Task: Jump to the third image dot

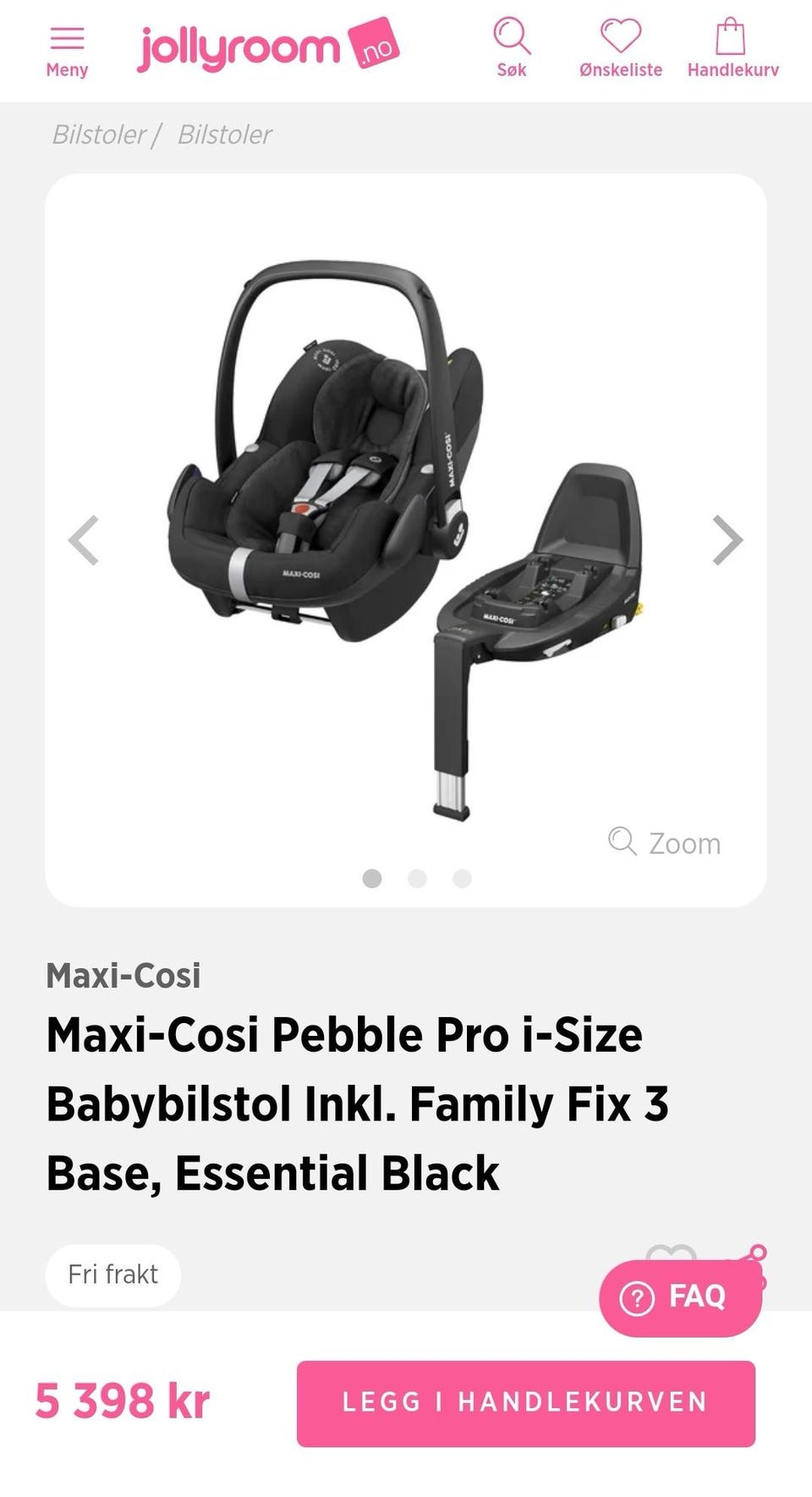Action: 462,878
